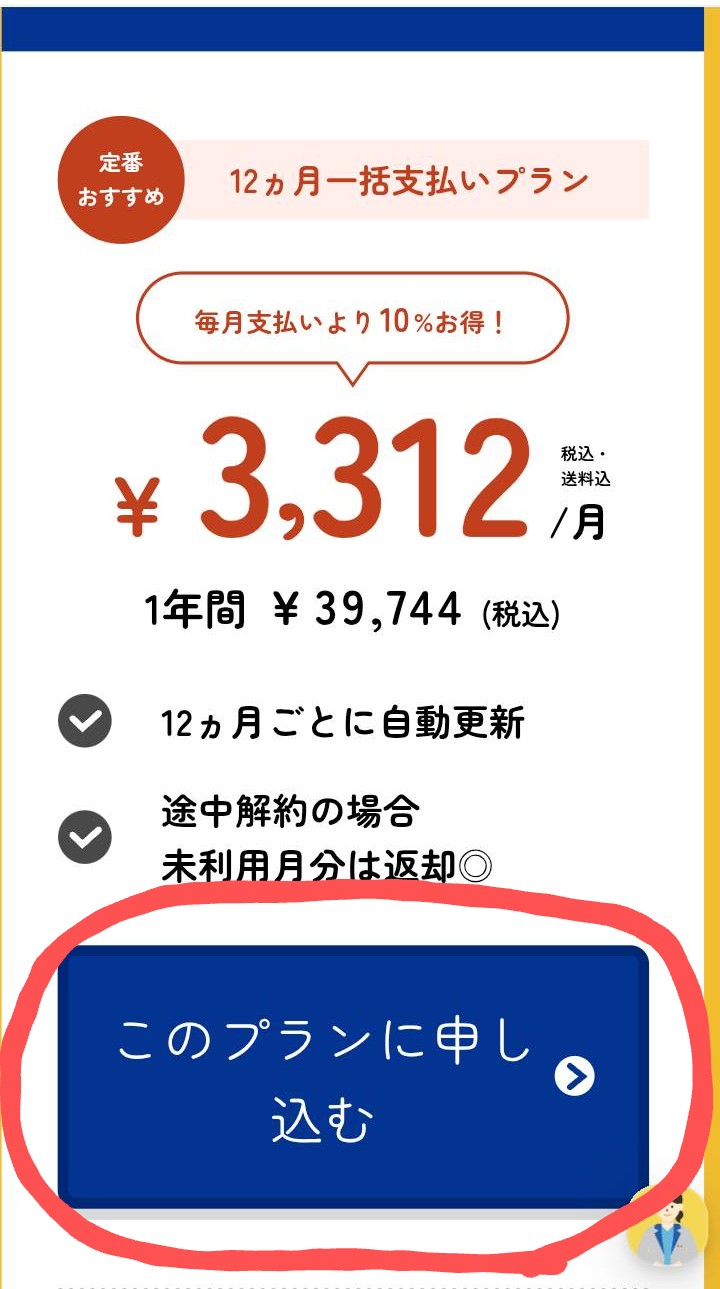
Task: Tap このプランに申し込む to apply for plan
Action: click(352, 1077)
